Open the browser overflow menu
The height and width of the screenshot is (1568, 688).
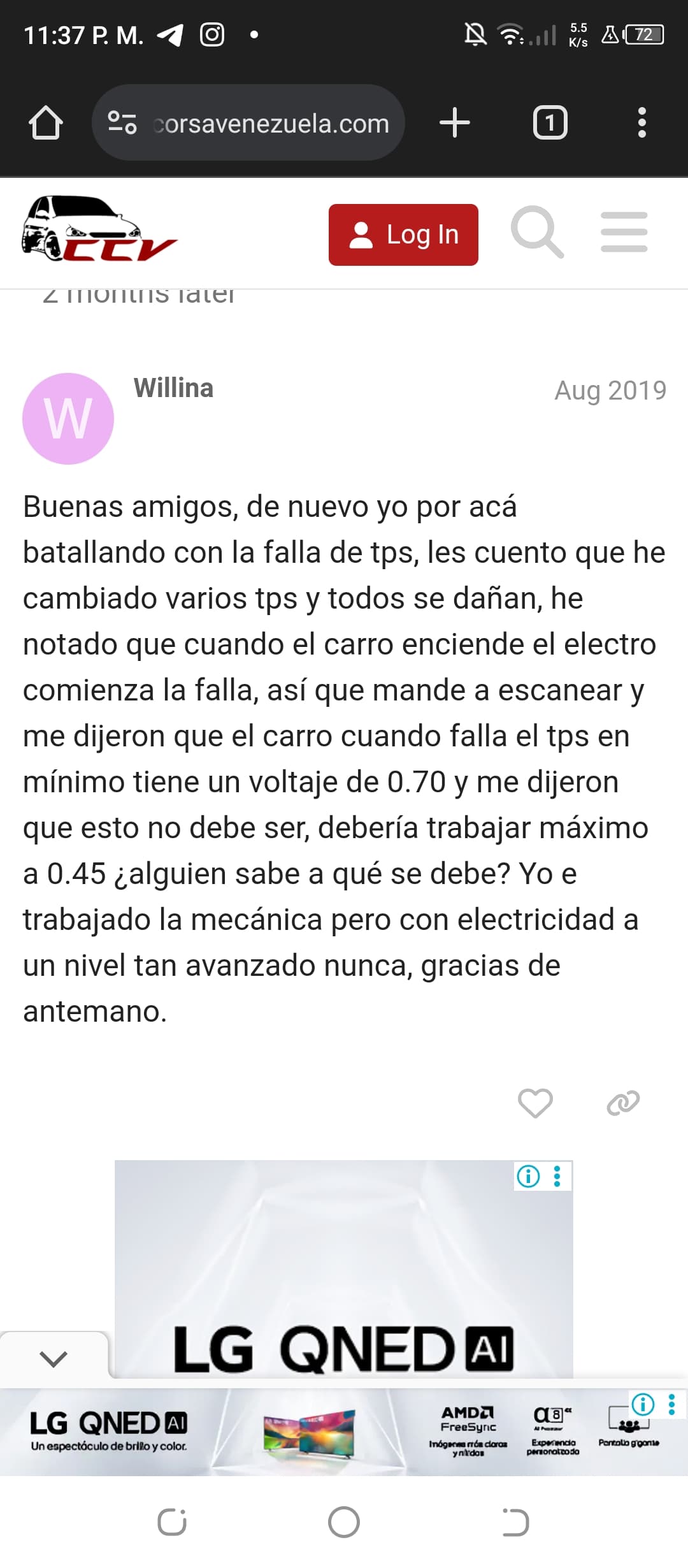click(x=641, y=122)
